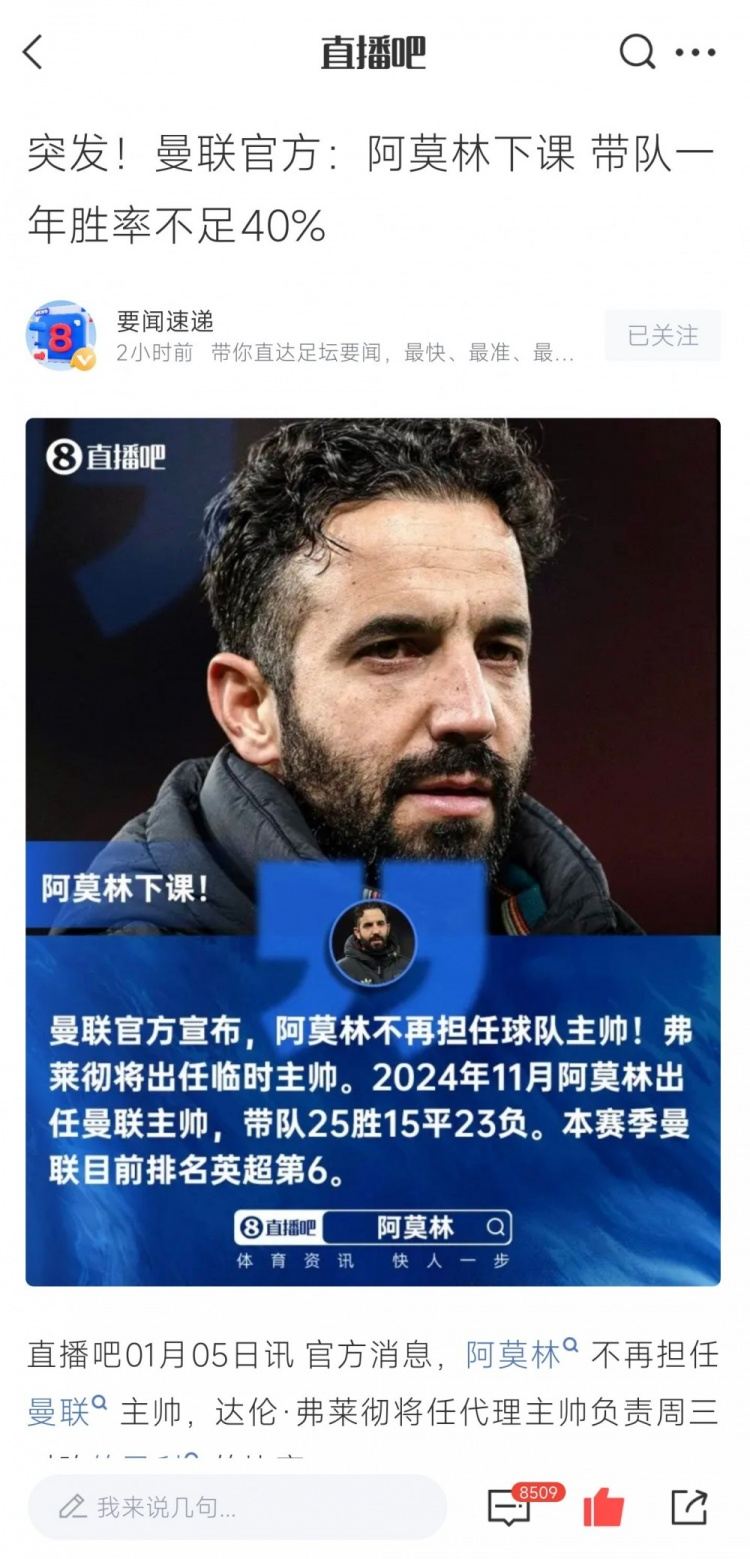Open the three-dot overflow menu

click(x=695, y=52)
